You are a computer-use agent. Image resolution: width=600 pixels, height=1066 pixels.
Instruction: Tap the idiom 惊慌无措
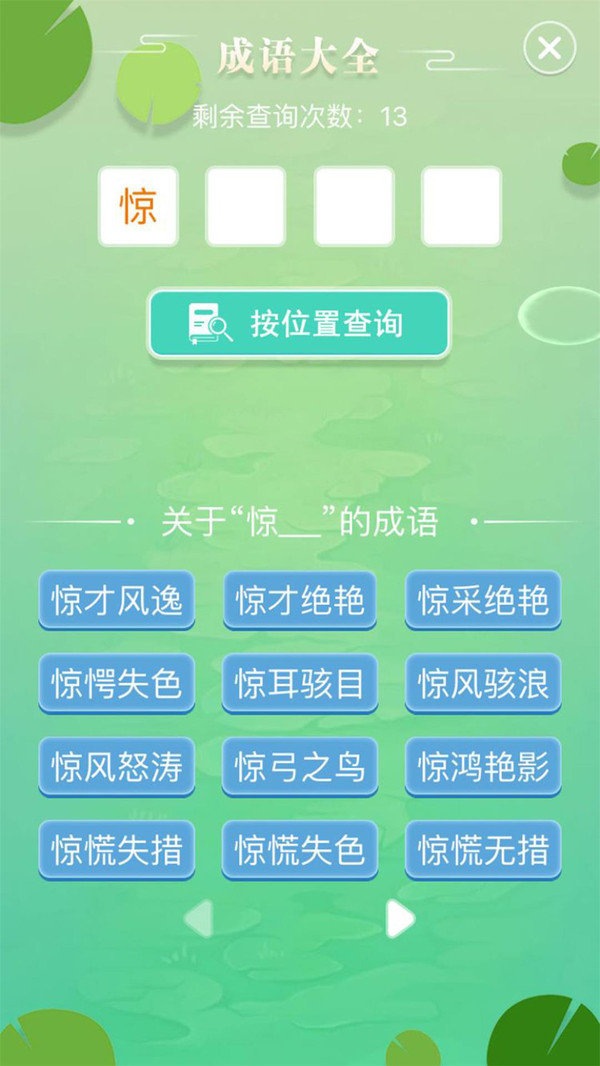(x=483, y=850)
